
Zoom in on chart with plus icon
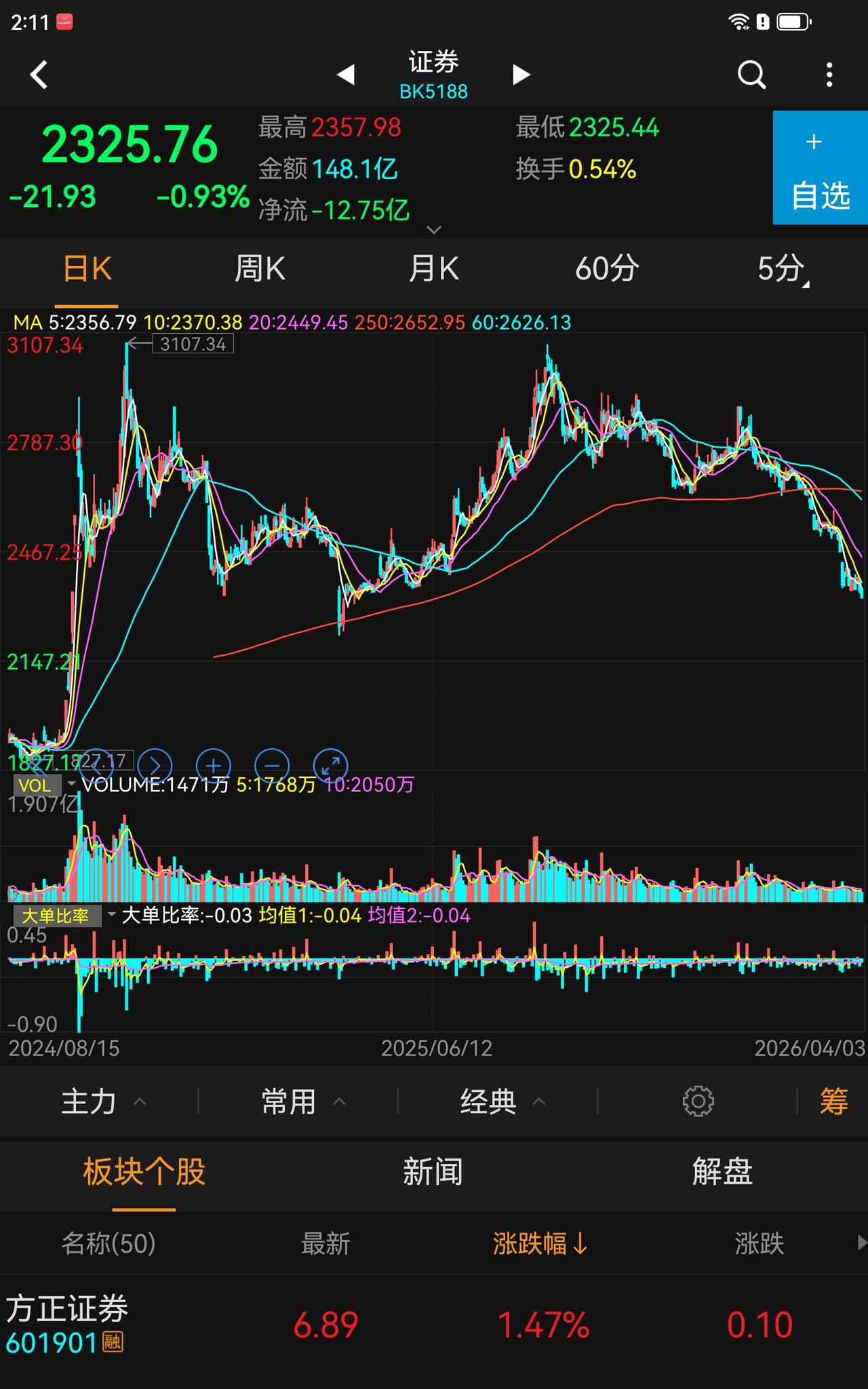[214, 766]
